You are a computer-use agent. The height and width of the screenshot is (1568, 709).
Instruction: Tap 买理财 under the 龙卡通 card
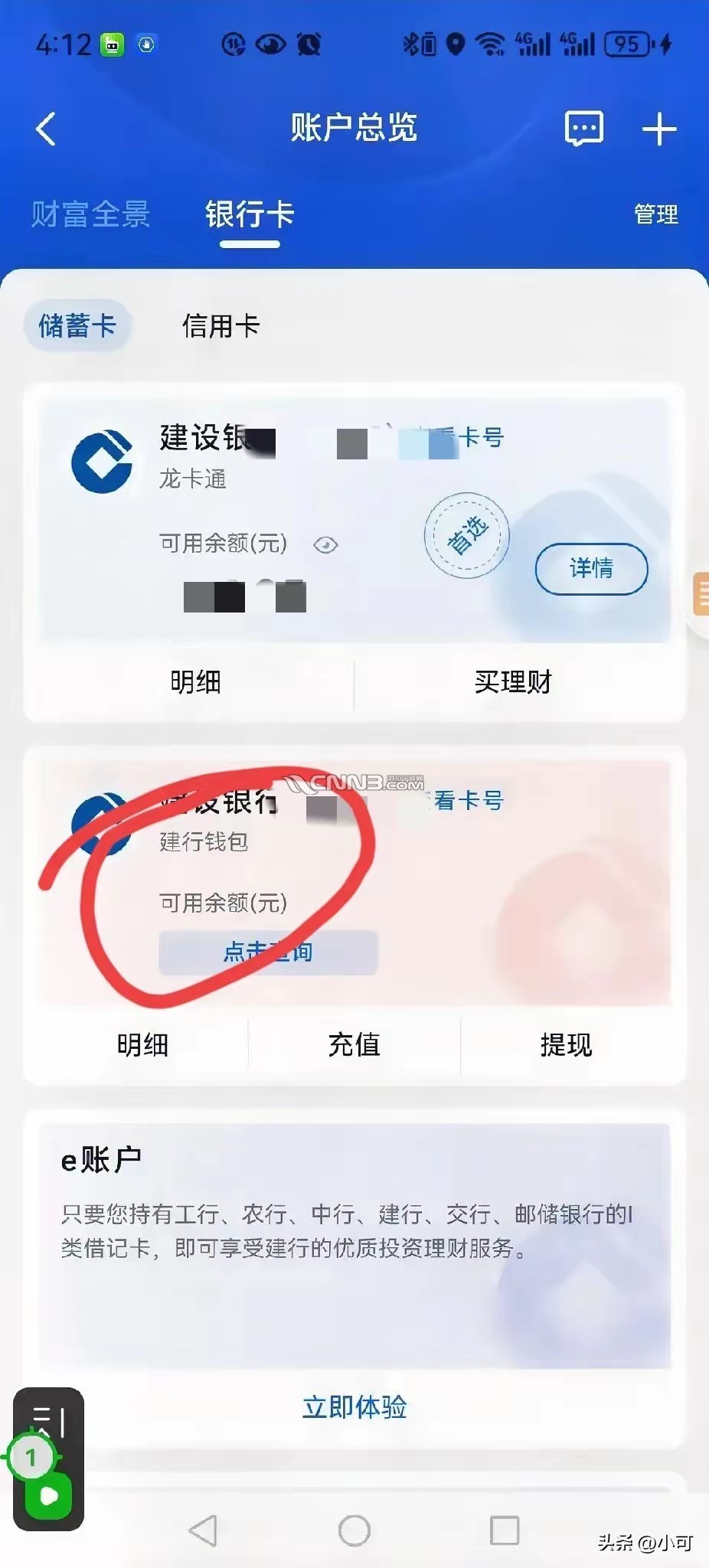coord(513,681)
